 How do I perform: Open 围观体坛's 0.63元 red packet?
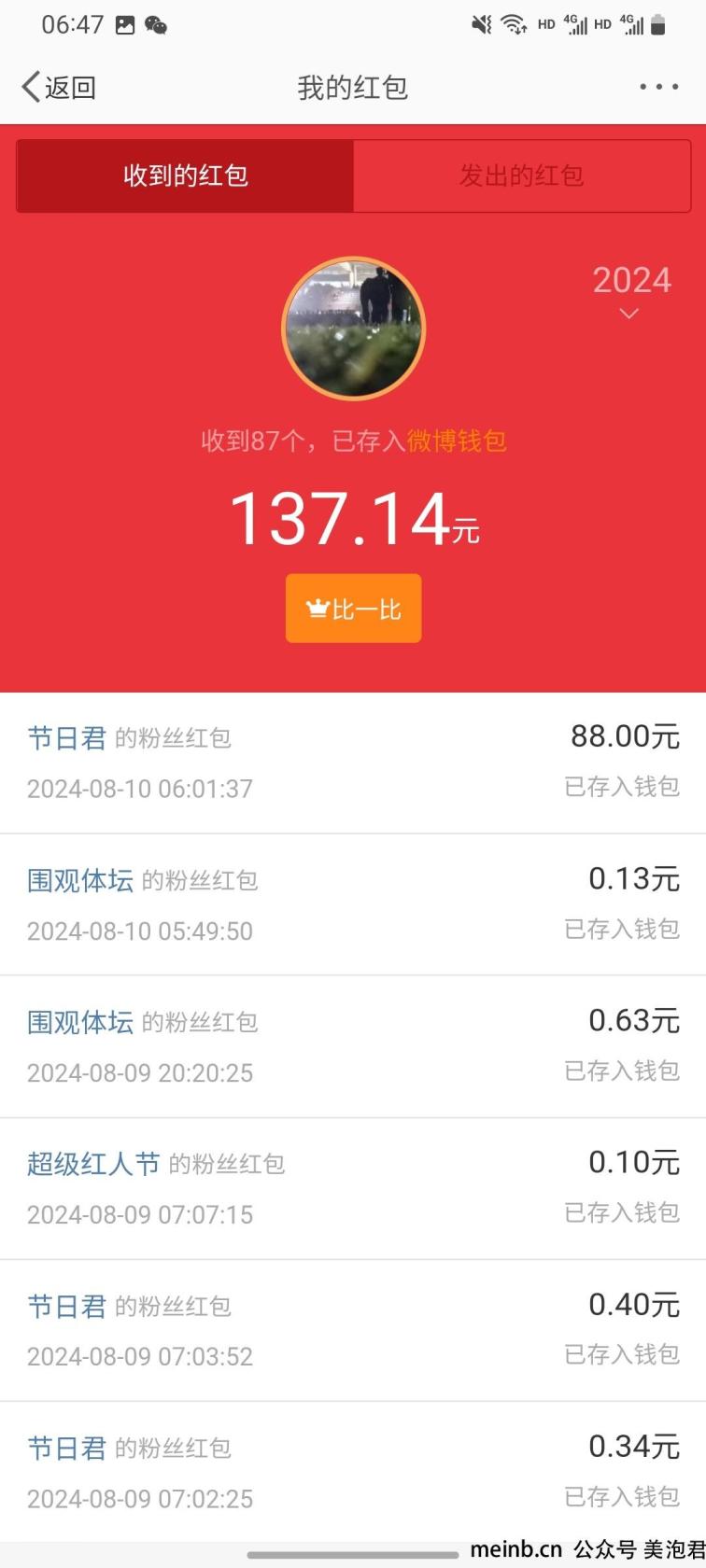(353, 1046)
